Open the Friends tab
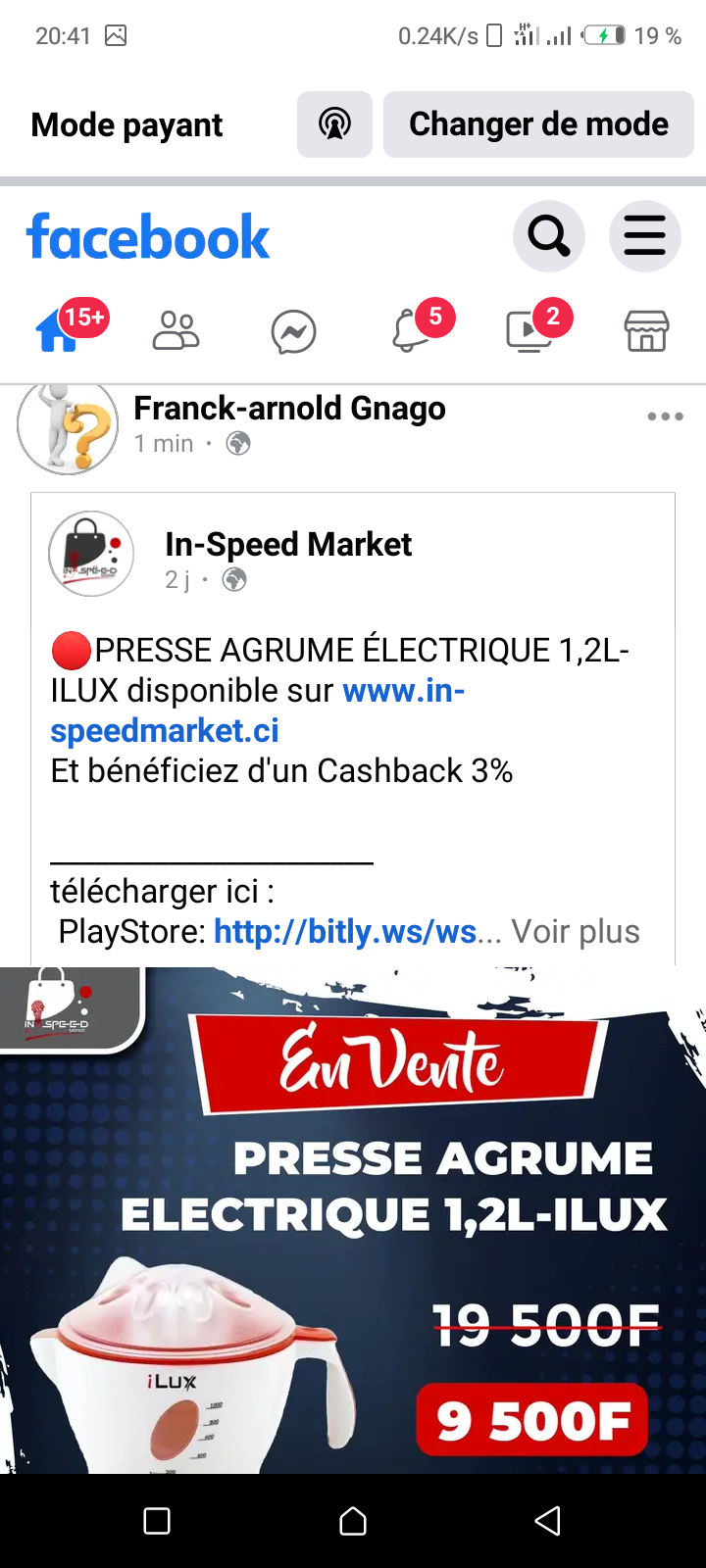 click(x=176, y=331)
